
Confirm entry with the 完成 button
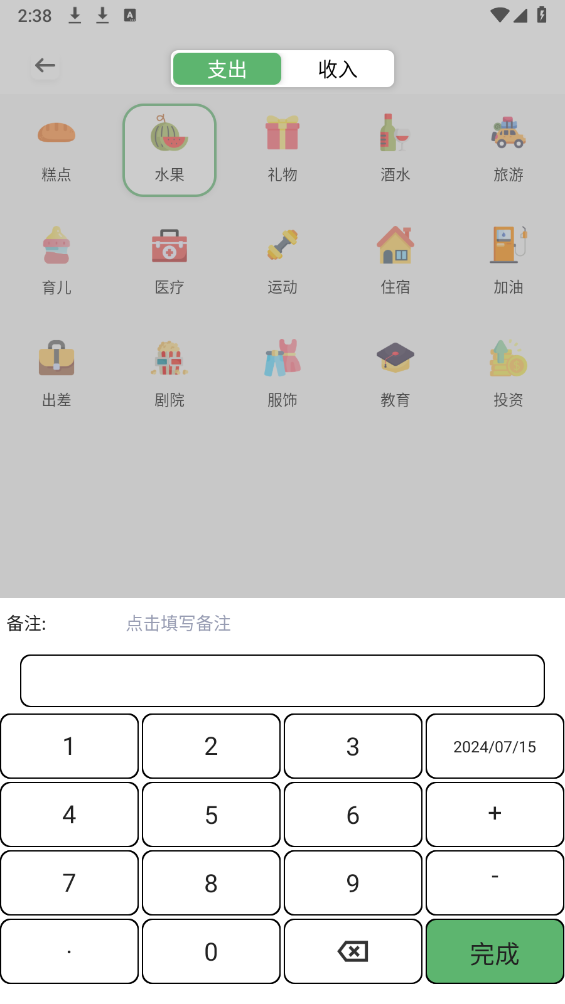(495, 951)
